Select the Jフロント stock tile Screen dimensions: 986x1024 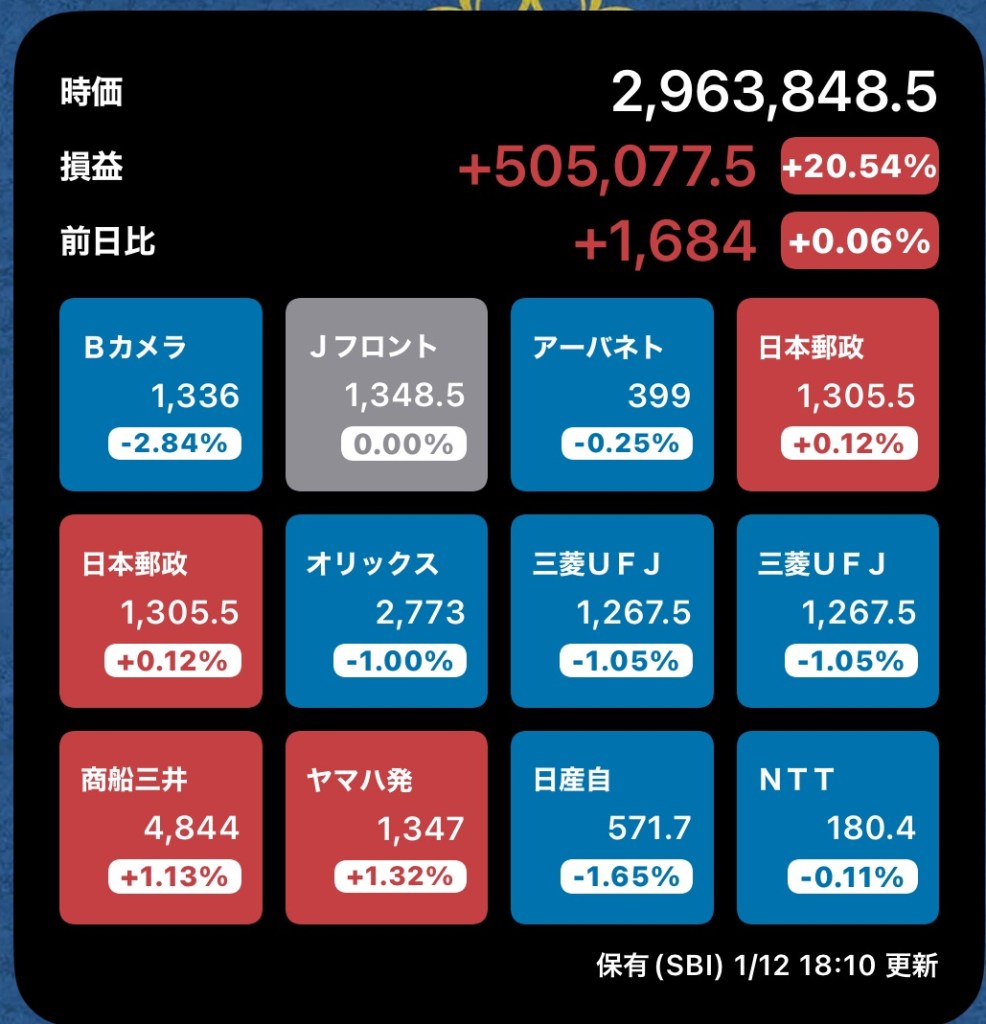pos(386,395)
